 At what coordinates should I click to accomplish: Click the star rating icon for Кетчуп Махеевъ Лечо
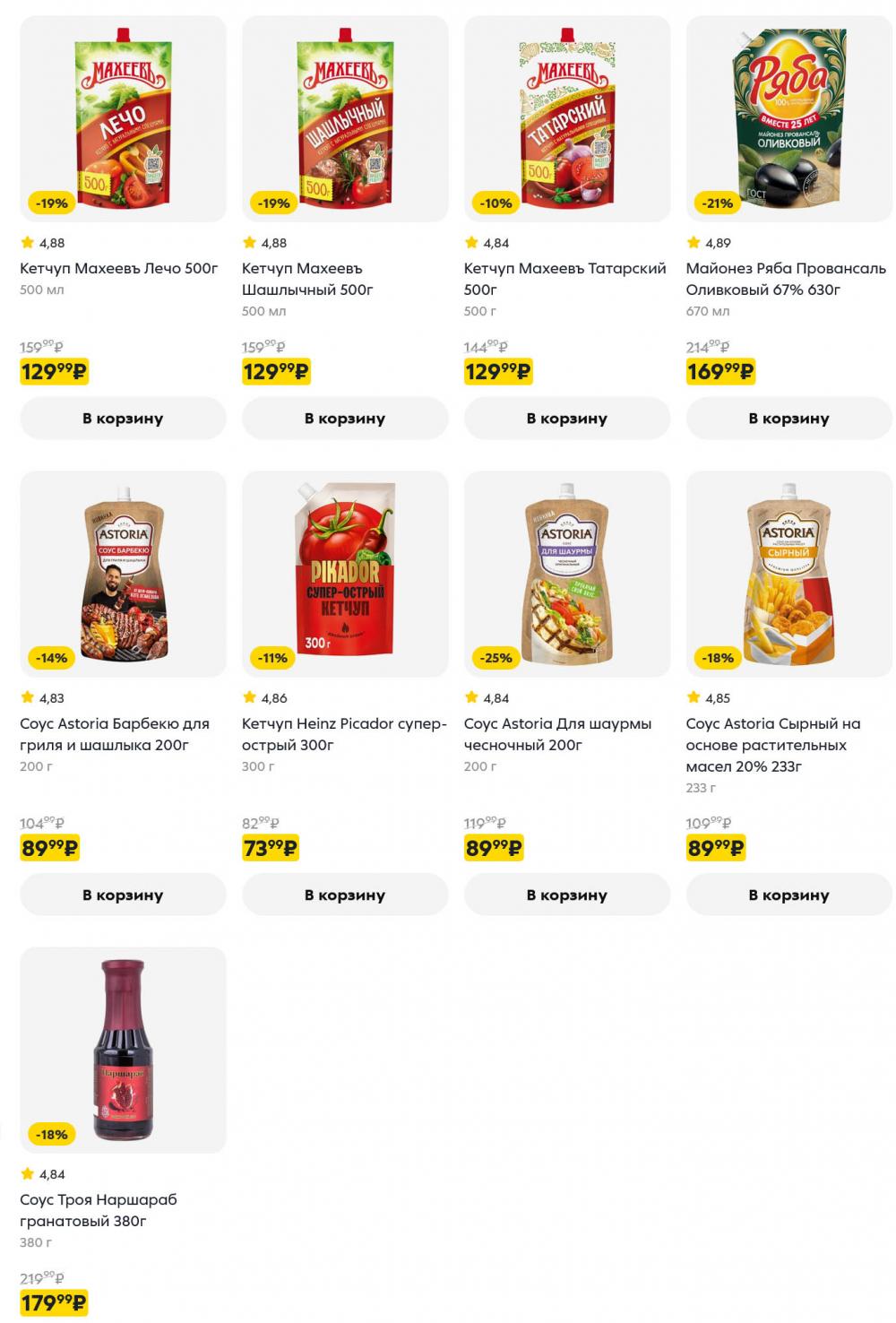tap(25, 240)
